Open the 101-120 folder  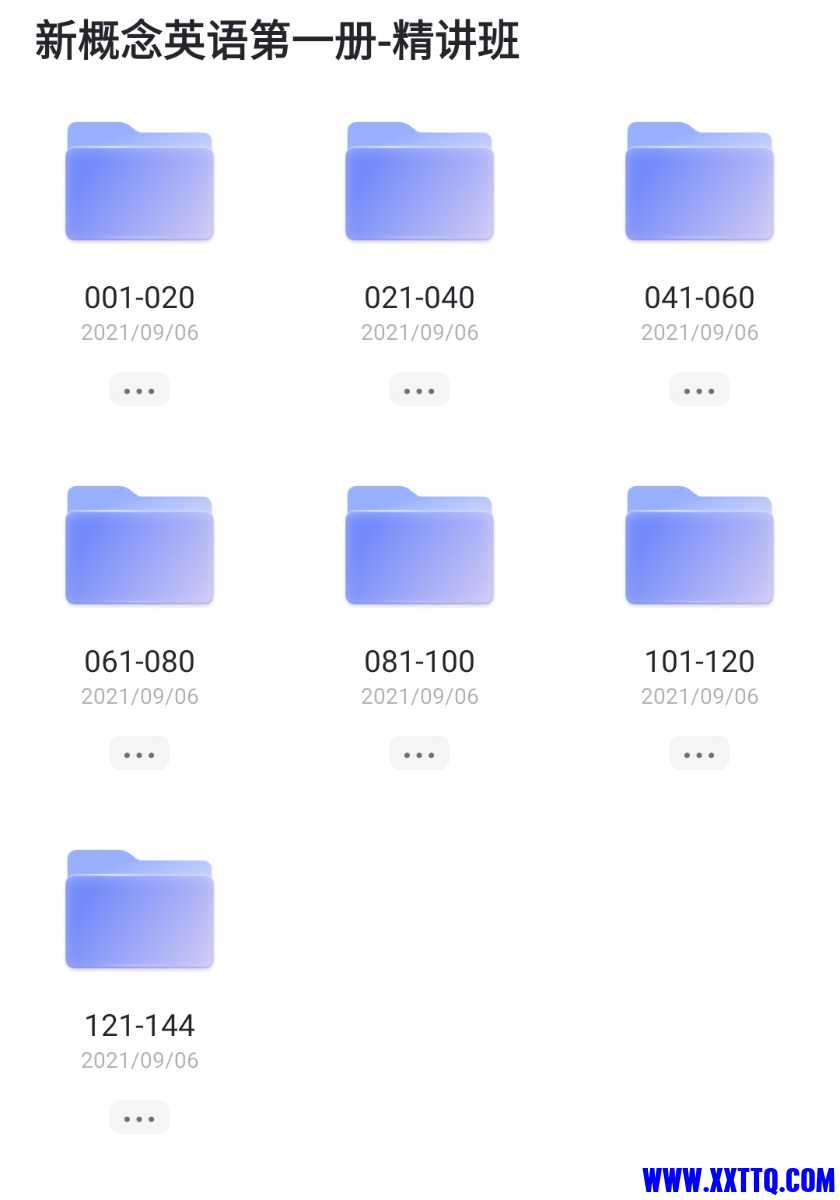(x=699, y=546)
